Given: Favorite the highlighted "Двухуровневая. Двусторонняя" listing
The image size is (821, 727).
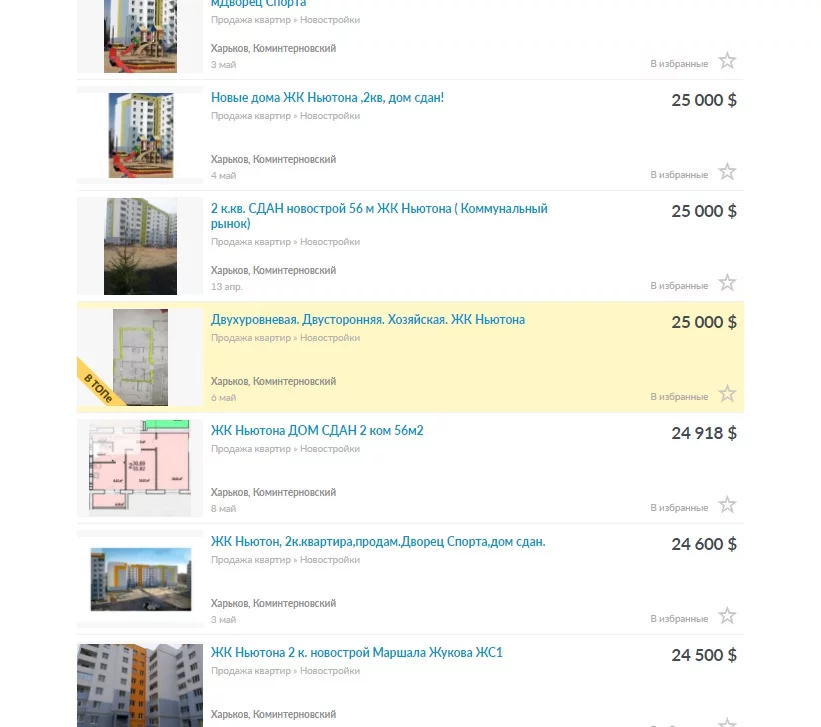Looking at the screenshot, I should tap(727, 394).
